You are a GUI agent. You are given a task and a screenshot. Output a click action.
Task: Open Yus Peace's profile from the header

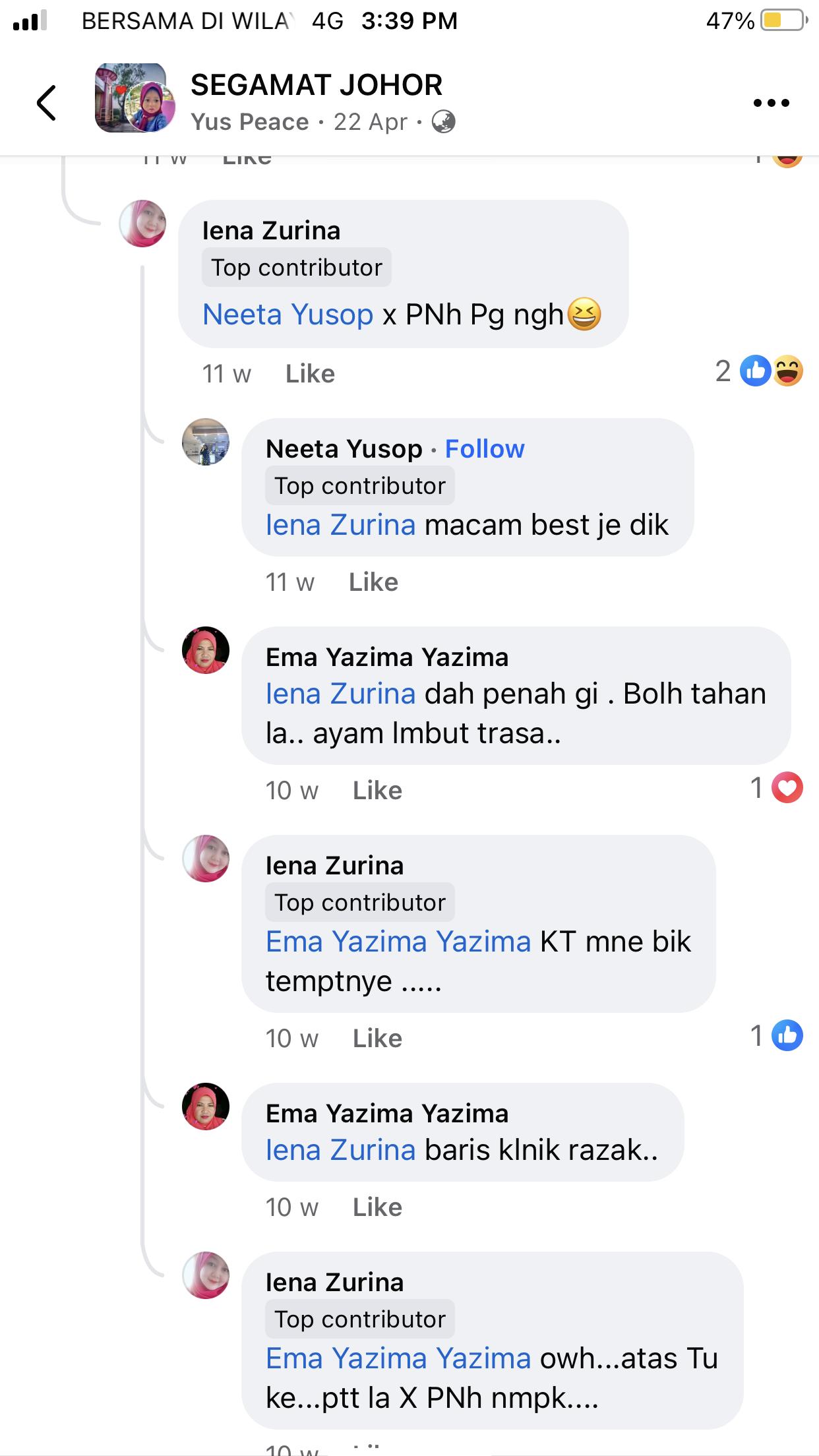coord(250,122)
